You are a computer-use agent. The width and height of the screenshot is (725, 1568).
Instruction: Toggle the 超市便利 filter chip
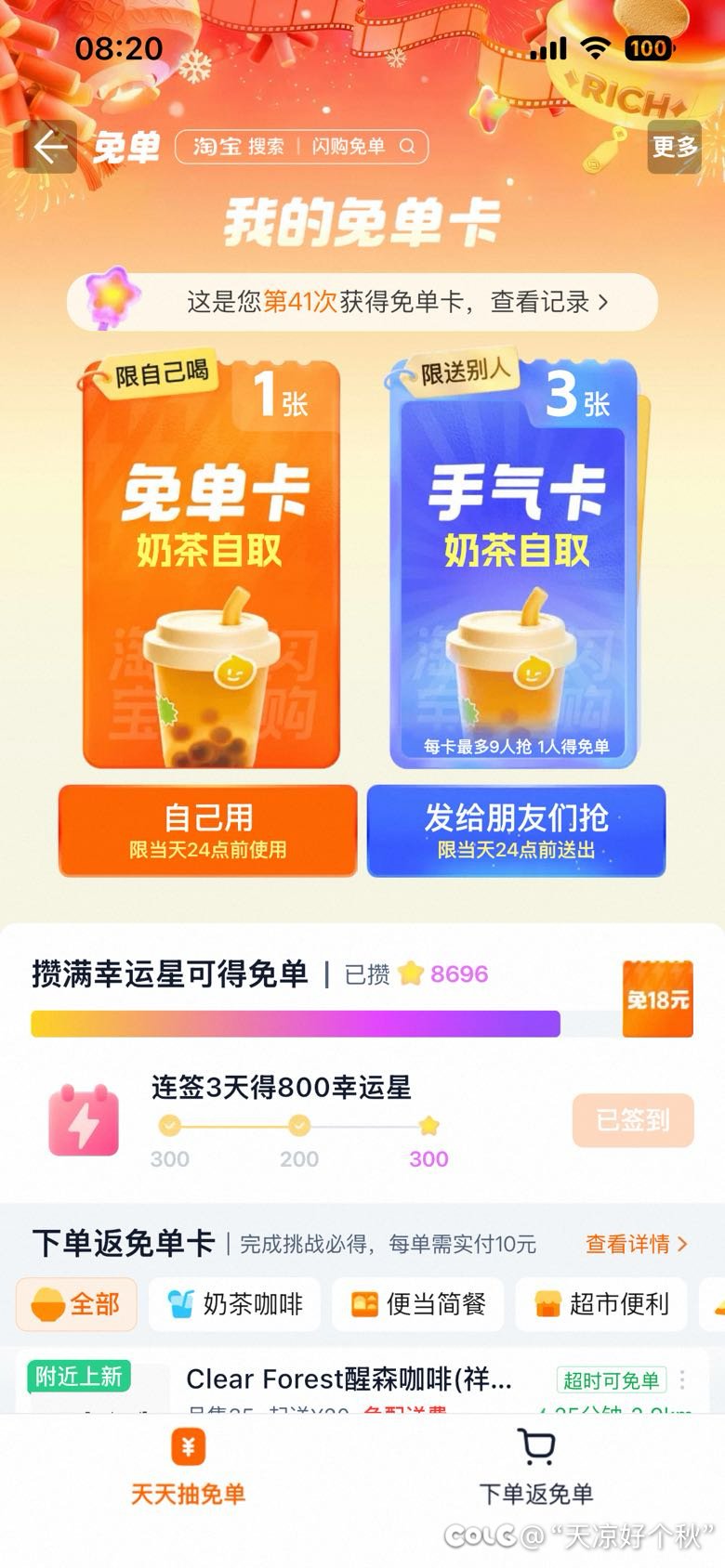pyautogui.click(x=600, y=1304)
